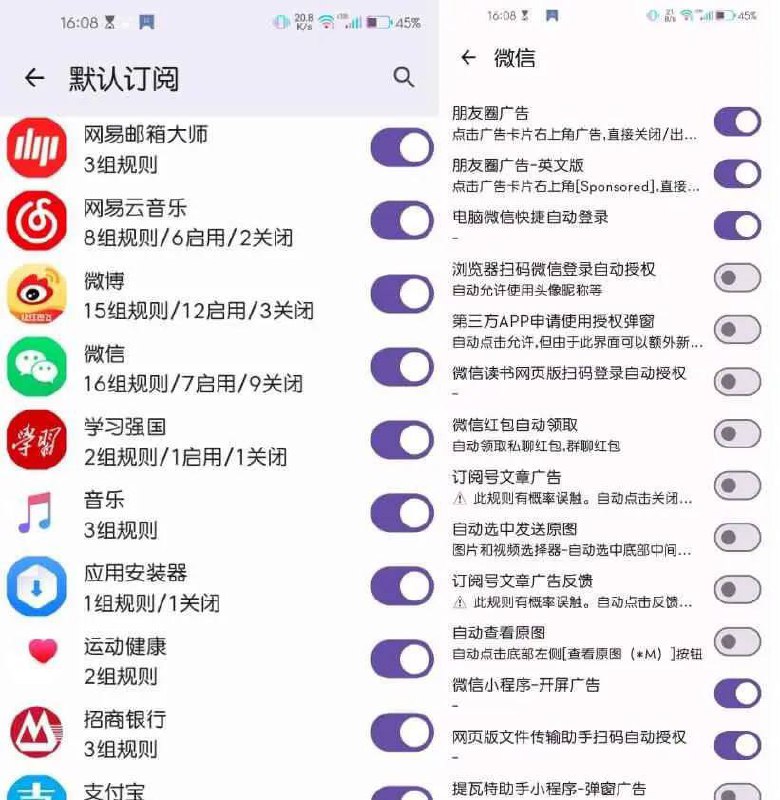This screenshot has width=780, height=800.
Task: Open the 网易云音乐 app icon
Action: pos(37,220)
